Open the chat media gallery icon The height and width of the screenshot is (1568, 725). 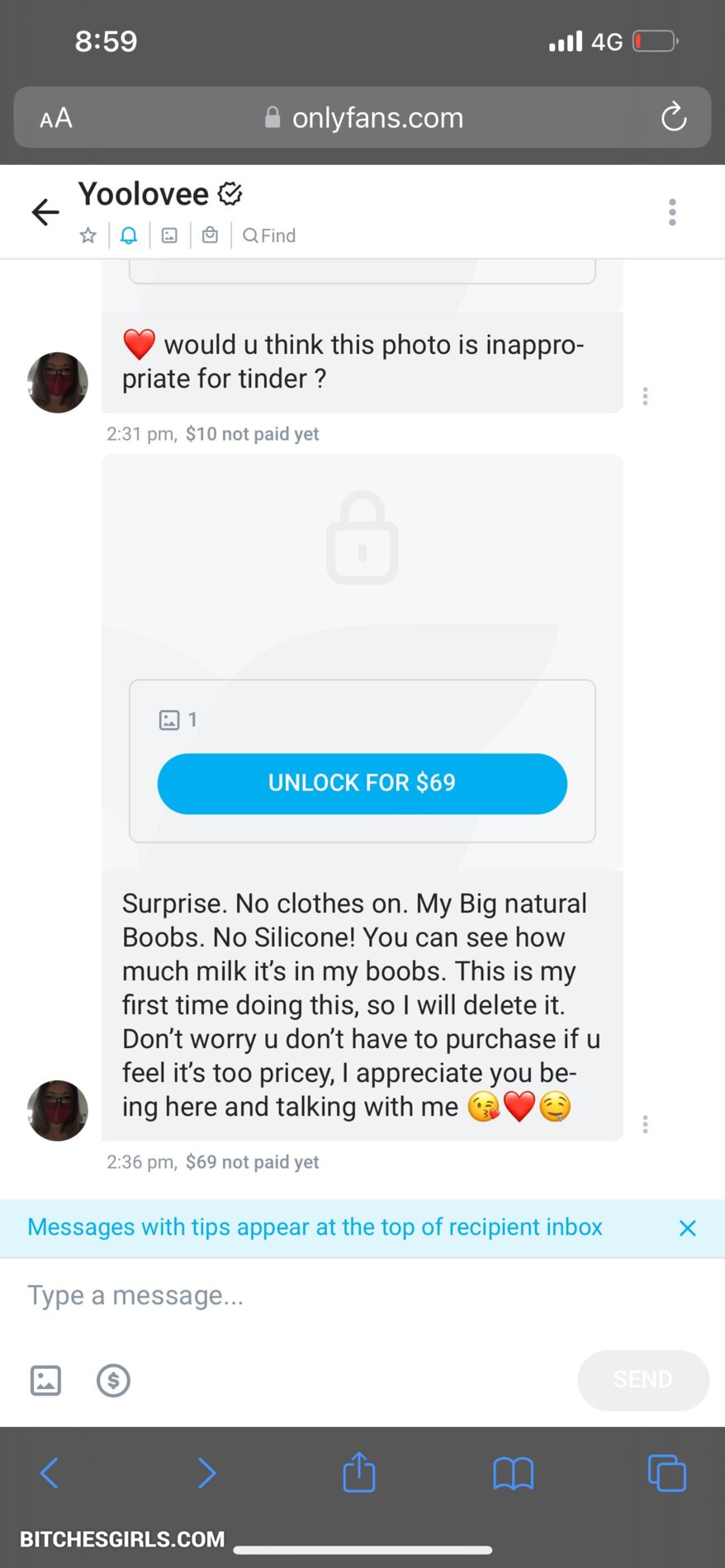[169, 236]
